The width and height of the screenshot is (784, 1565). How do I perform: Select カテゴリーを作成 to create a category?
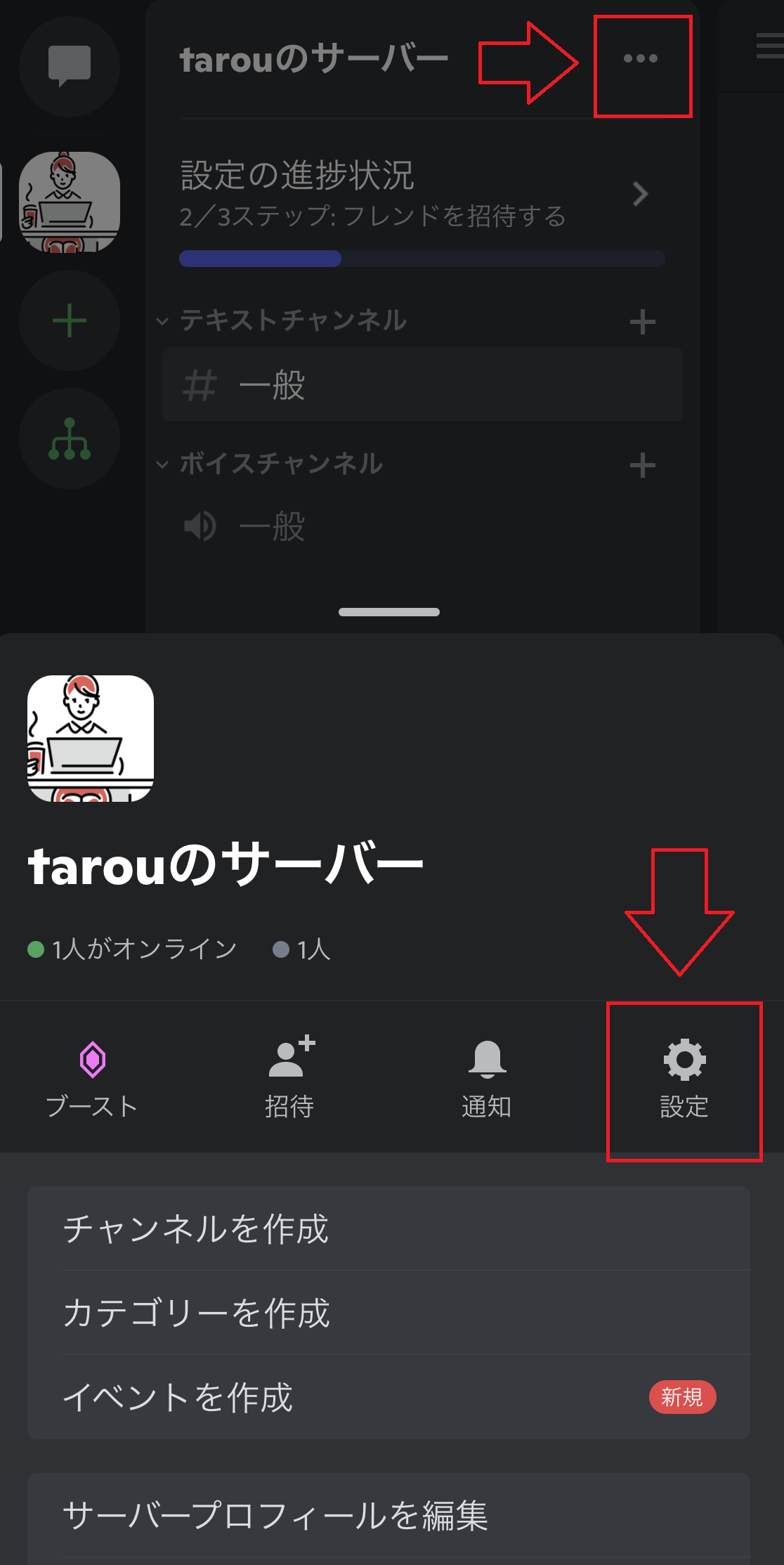click(x=388, y=1313)
